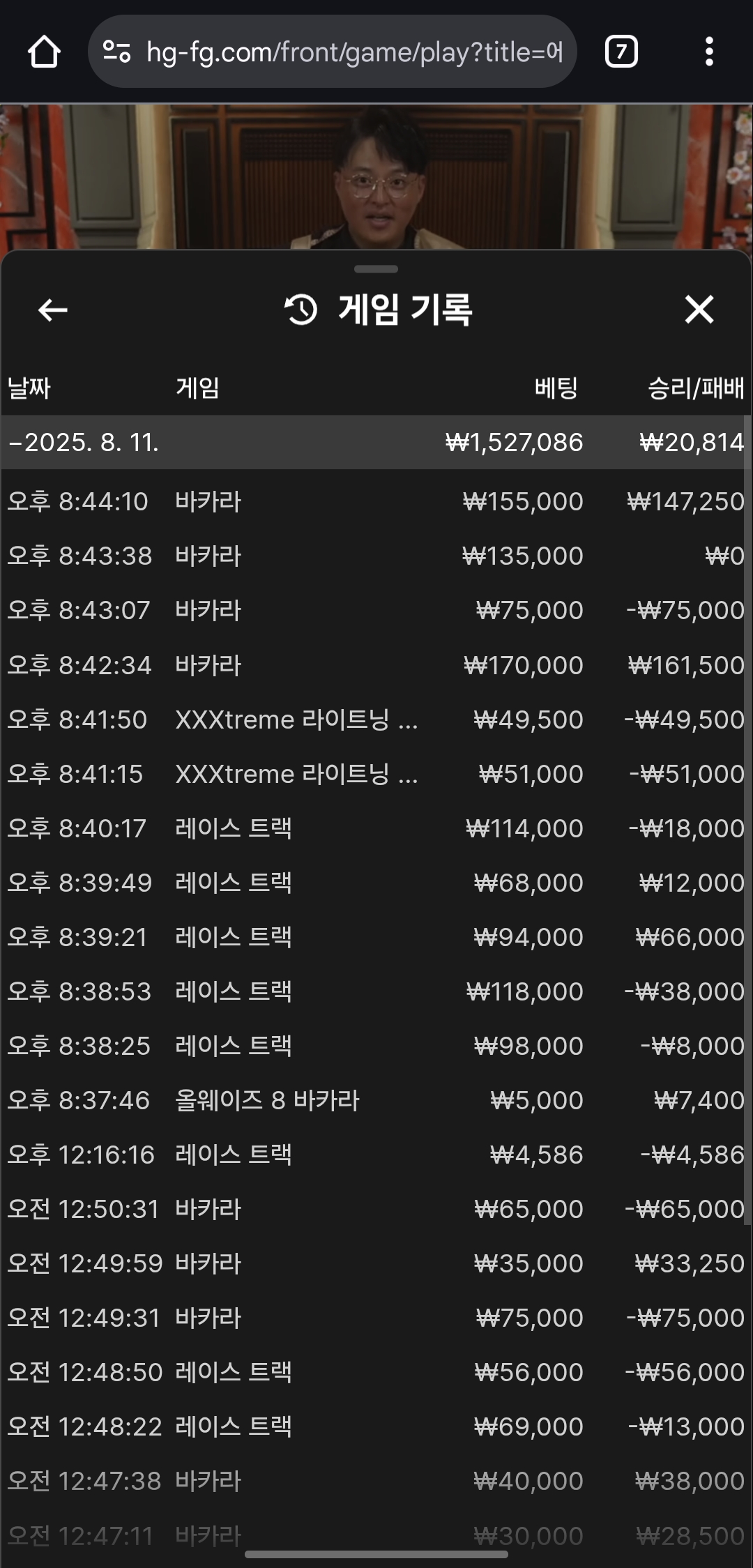
Task: Tap the URL address bar
Action: (x=332, y=52)
